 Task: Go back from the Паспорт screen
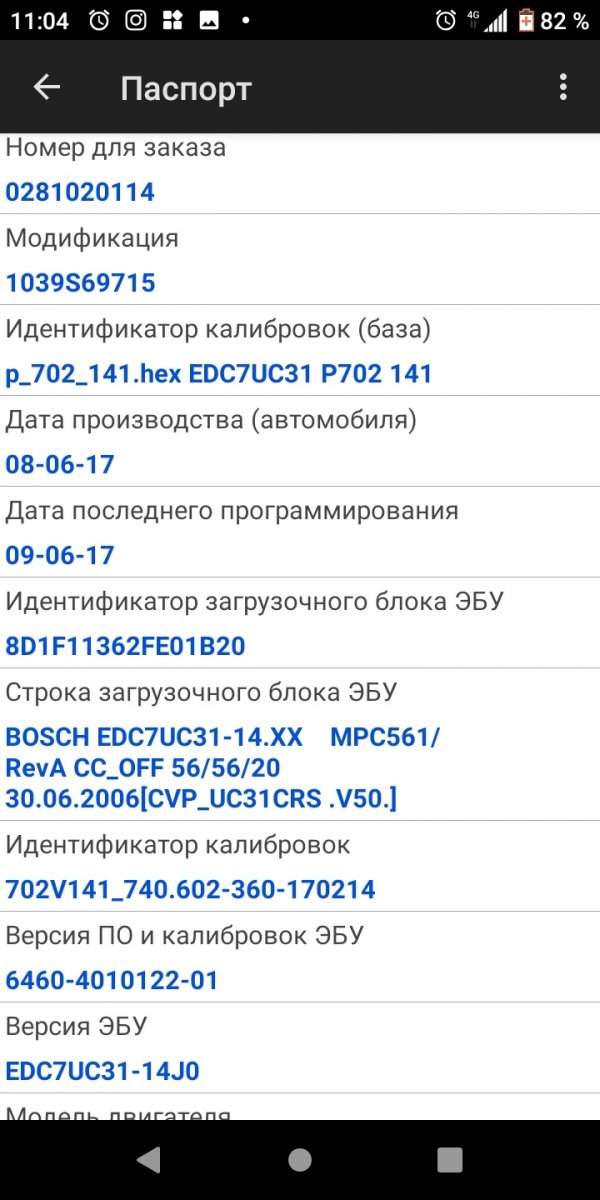pyautogui.click(x=47, y=88)
